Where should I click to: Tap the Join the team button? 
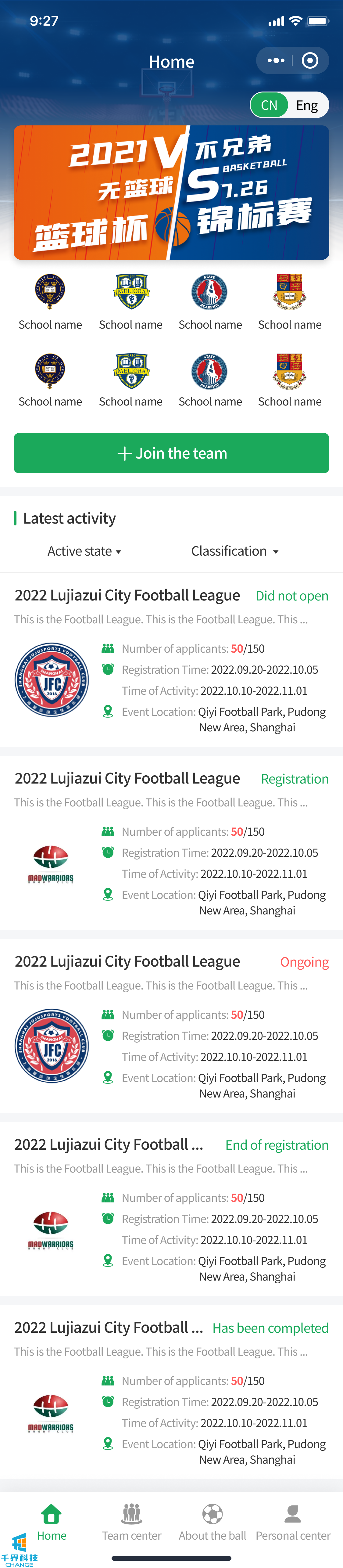click(171, 453)
